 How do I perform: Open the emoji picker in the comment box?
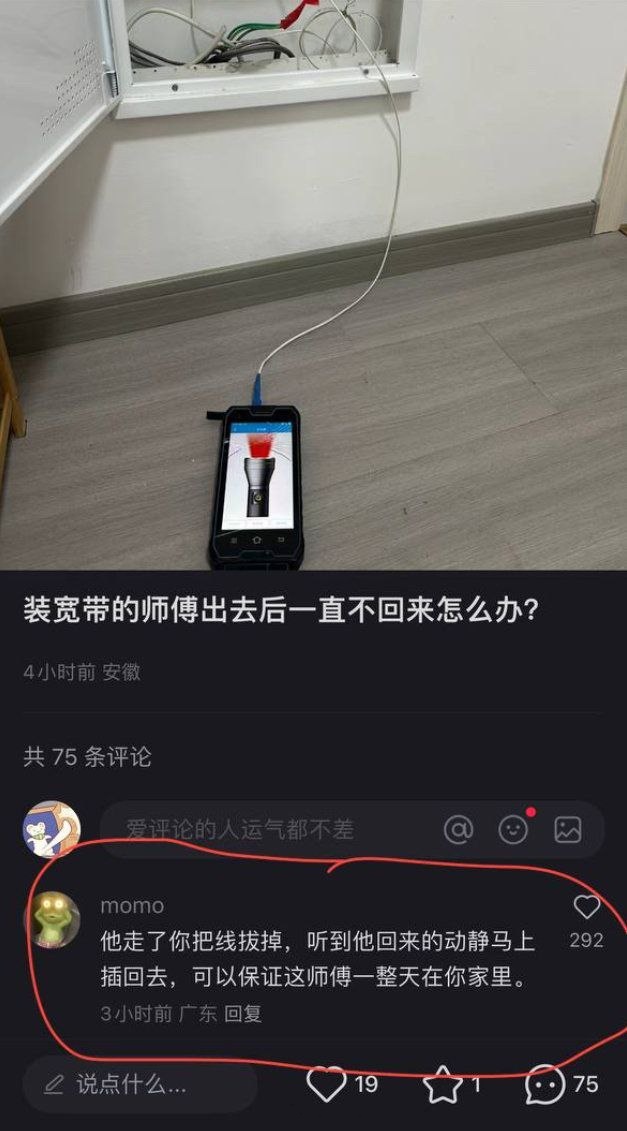point(513,829)
